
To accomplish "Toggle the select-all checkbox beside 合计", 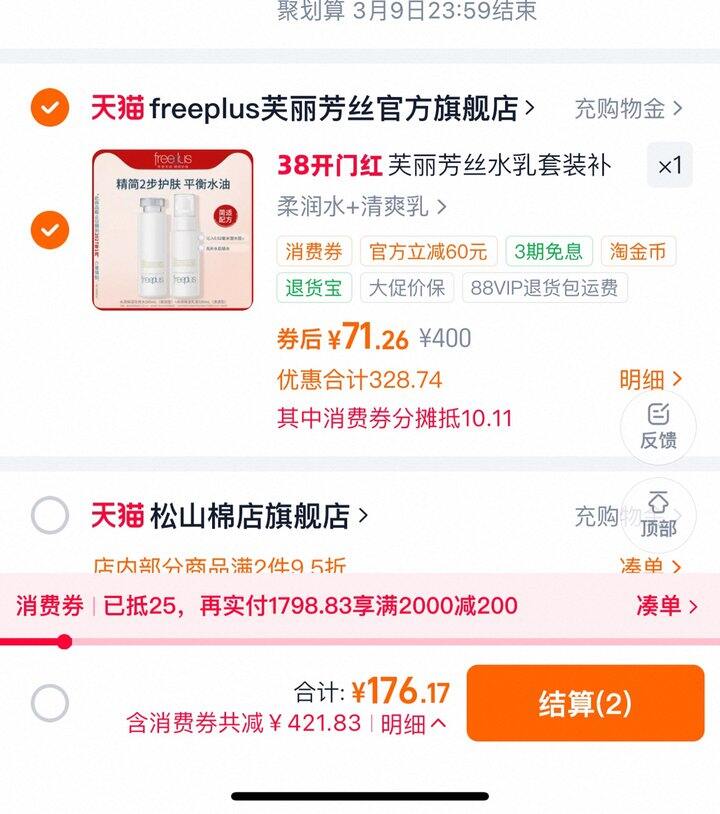I will click(x=50, y=703).
